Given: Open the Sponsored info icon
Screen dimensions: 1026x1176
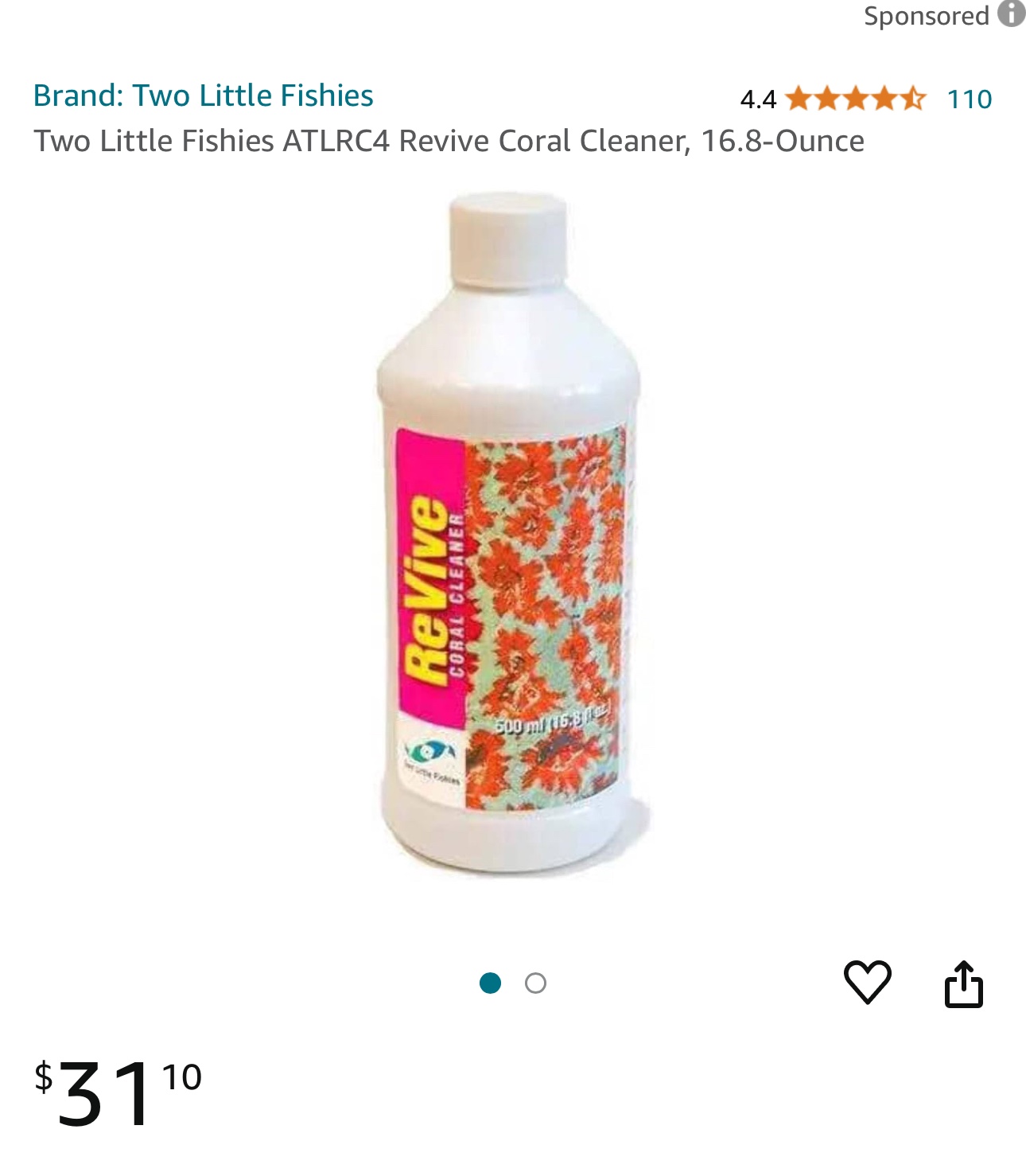Looking at the screenshot, I should [1012, 14].
